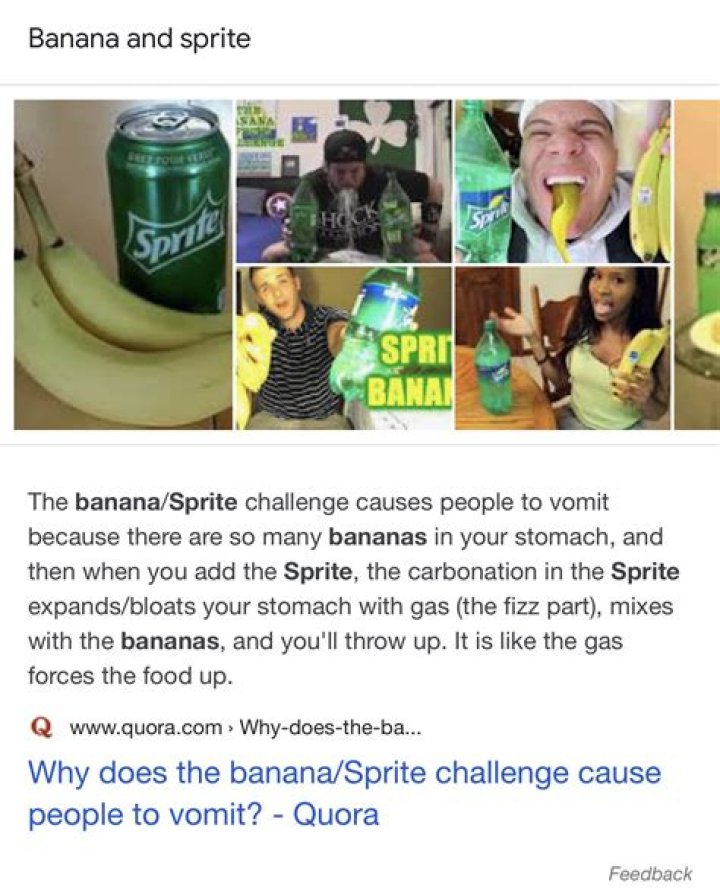The width and height of the screenshot is (720, 892).
Task: Open image of man with banana in mouth
Action: pos(561,180)
